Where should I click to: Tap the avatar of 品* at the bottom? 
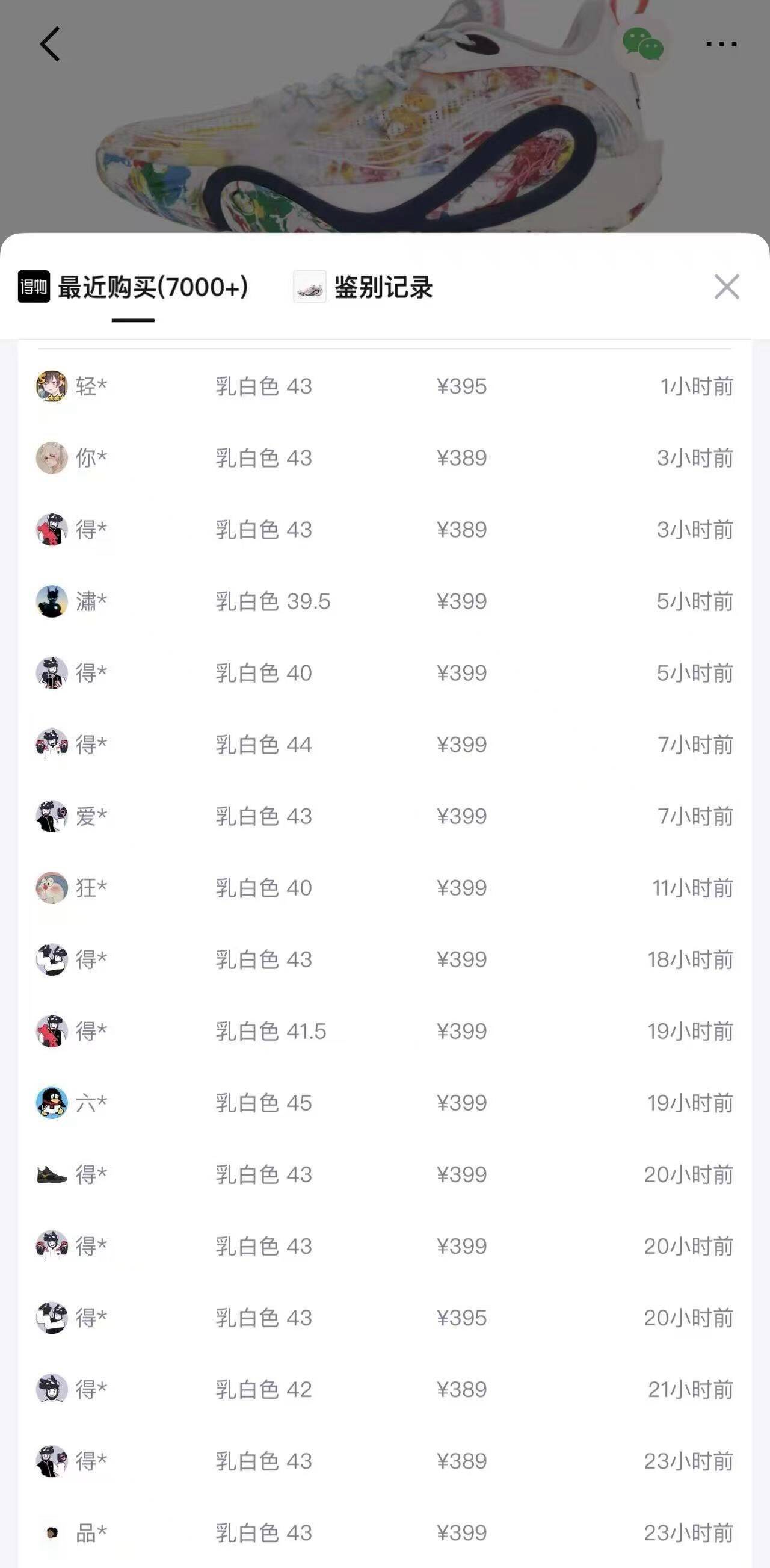pyautogui.click(x=53, y=1532)
